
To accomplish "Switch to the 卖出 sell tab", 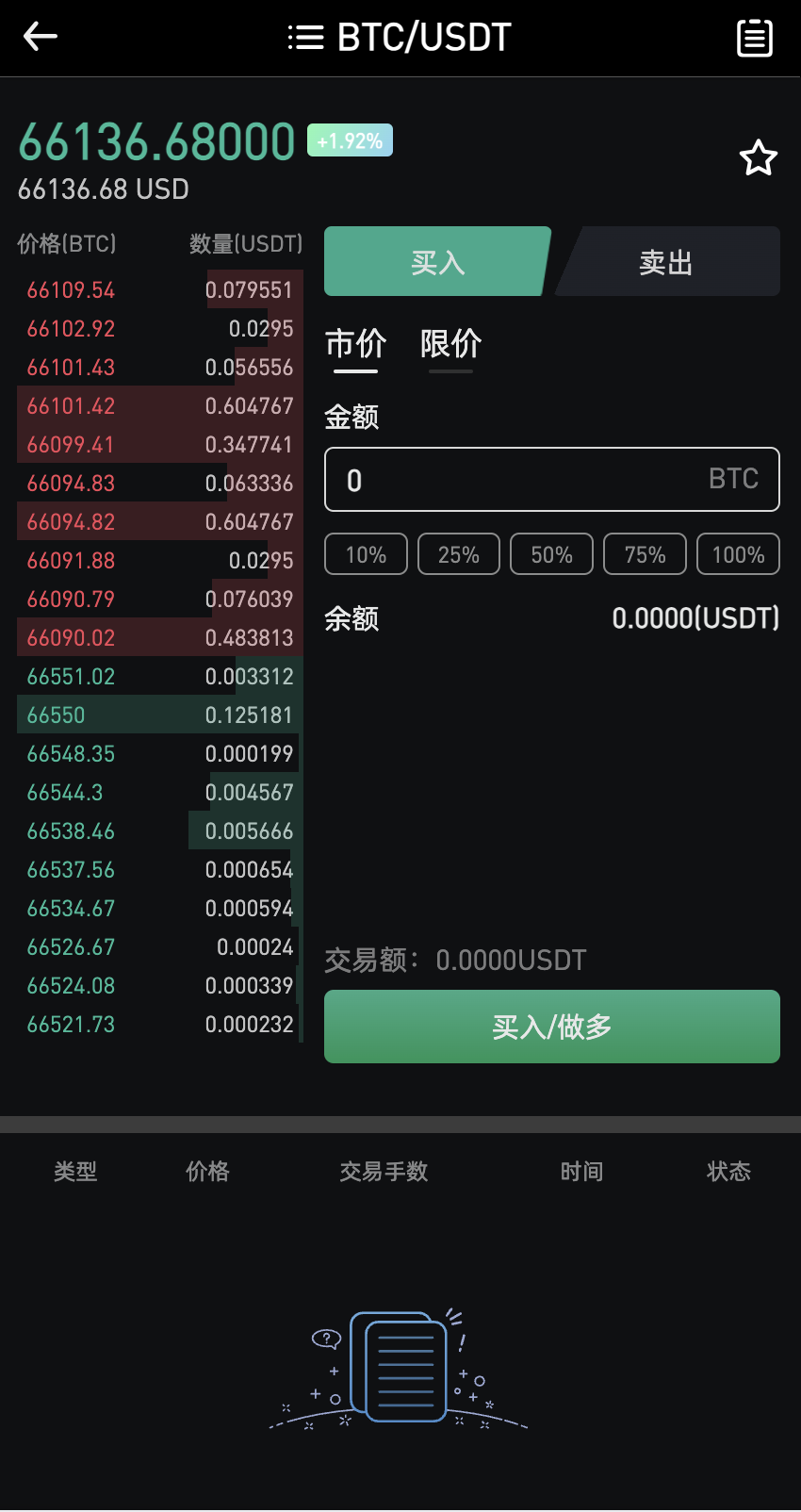I will pyautogui.click(x=667, y=261).
